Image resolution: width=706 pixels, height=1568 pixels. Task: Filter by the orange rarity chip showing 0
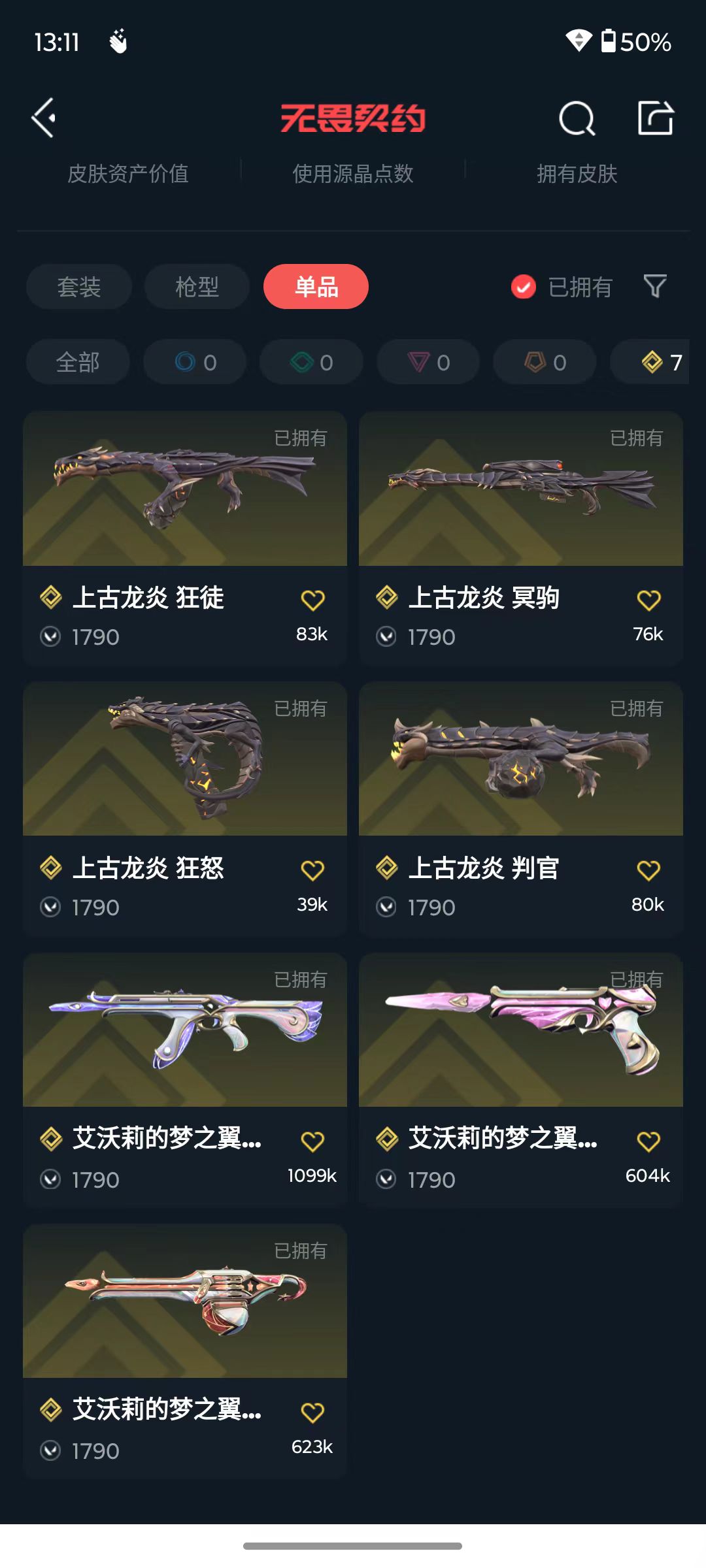[545, 362]
